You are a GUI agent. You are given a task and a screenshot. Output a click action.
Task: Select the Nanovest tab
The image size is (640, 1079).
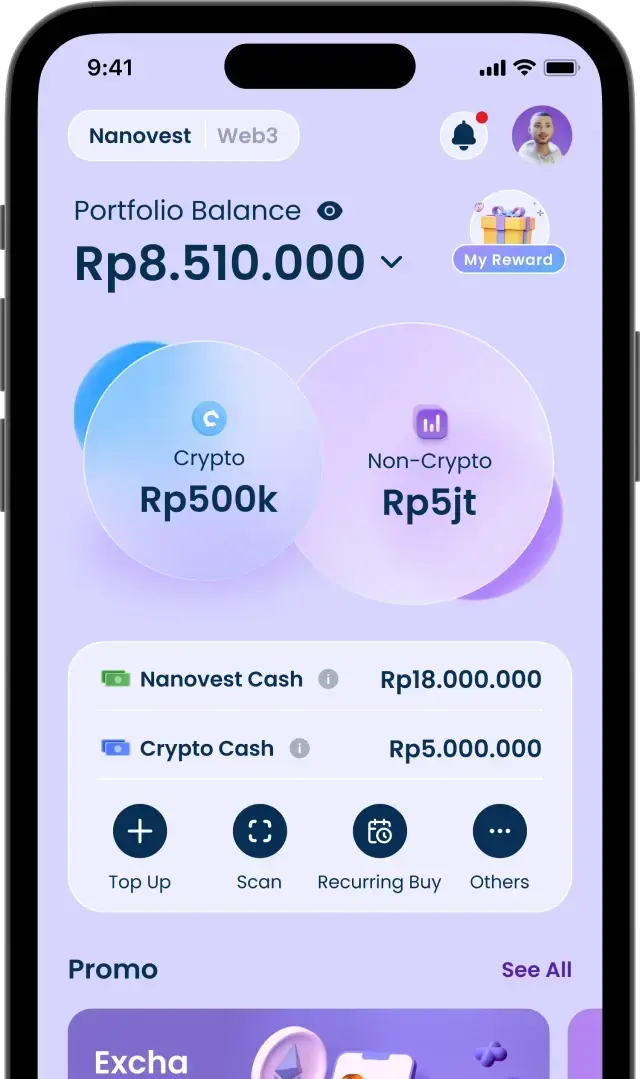(x=140, y=136)
